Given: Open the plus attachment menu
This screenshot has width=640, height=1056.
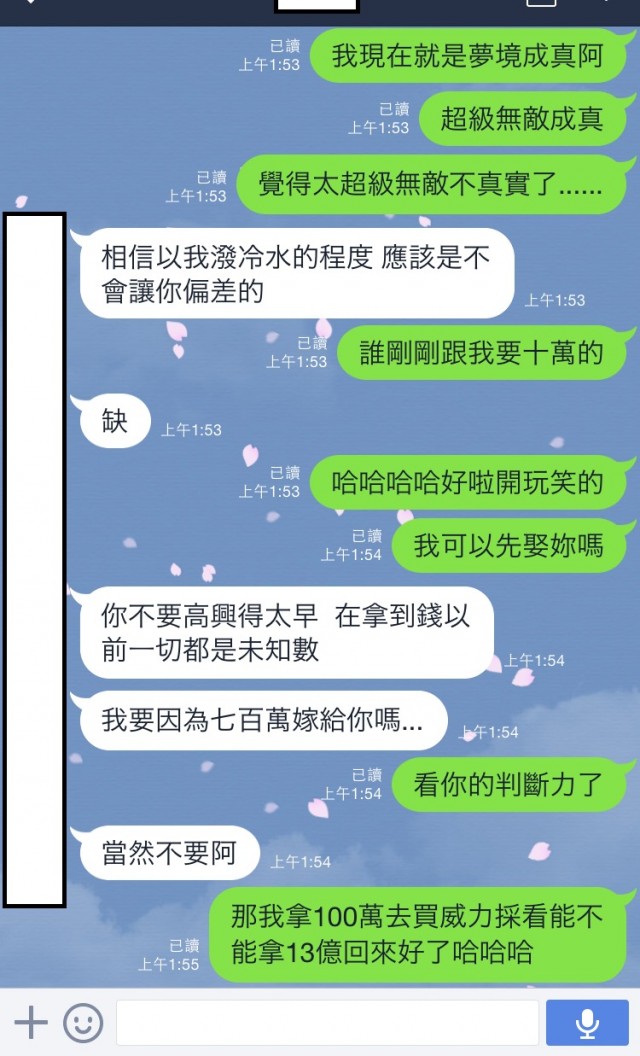Looking at the screenshot, I should pos(31,1022).
